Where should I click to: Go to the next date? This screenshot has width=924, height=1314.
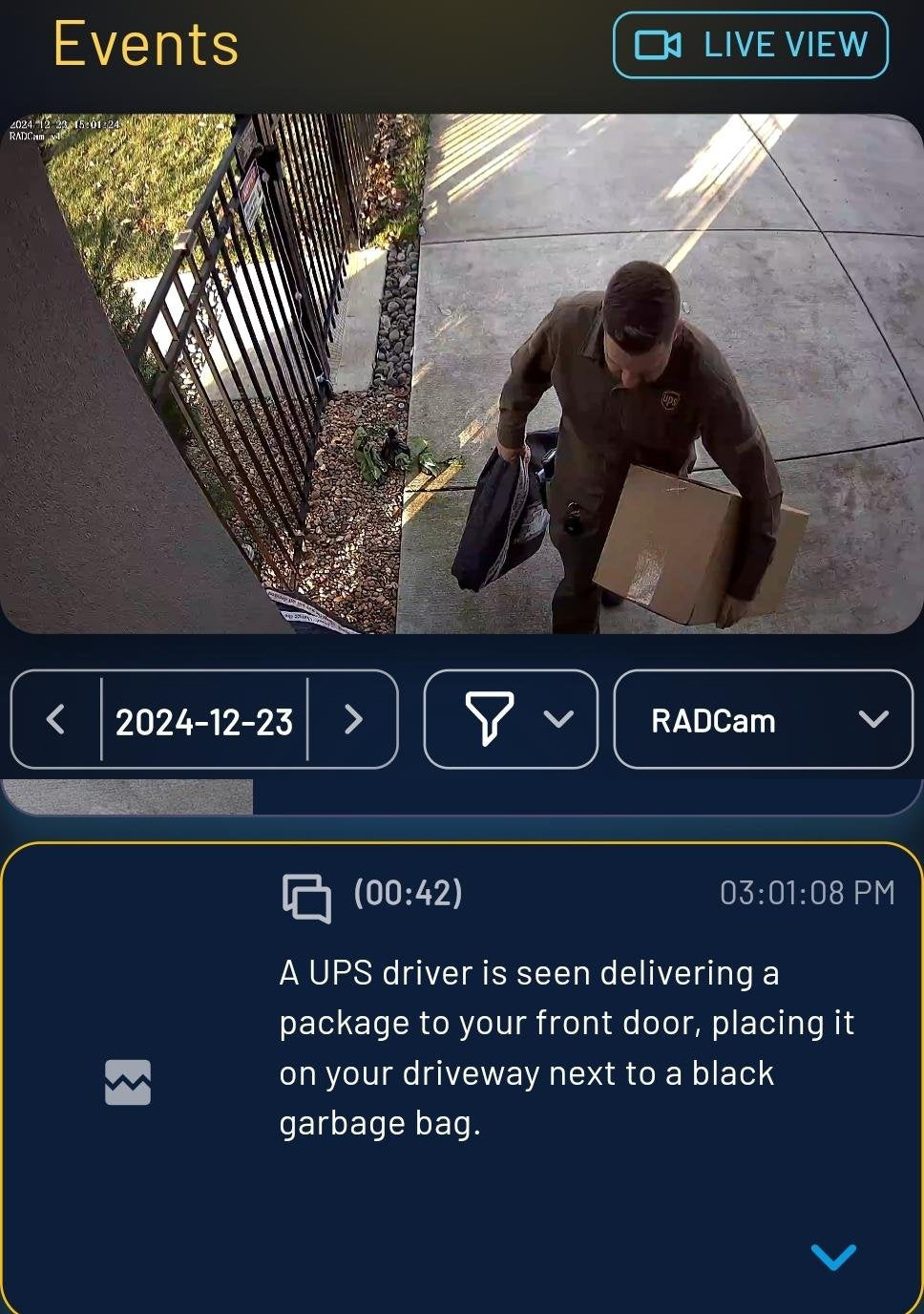point(352,719)
